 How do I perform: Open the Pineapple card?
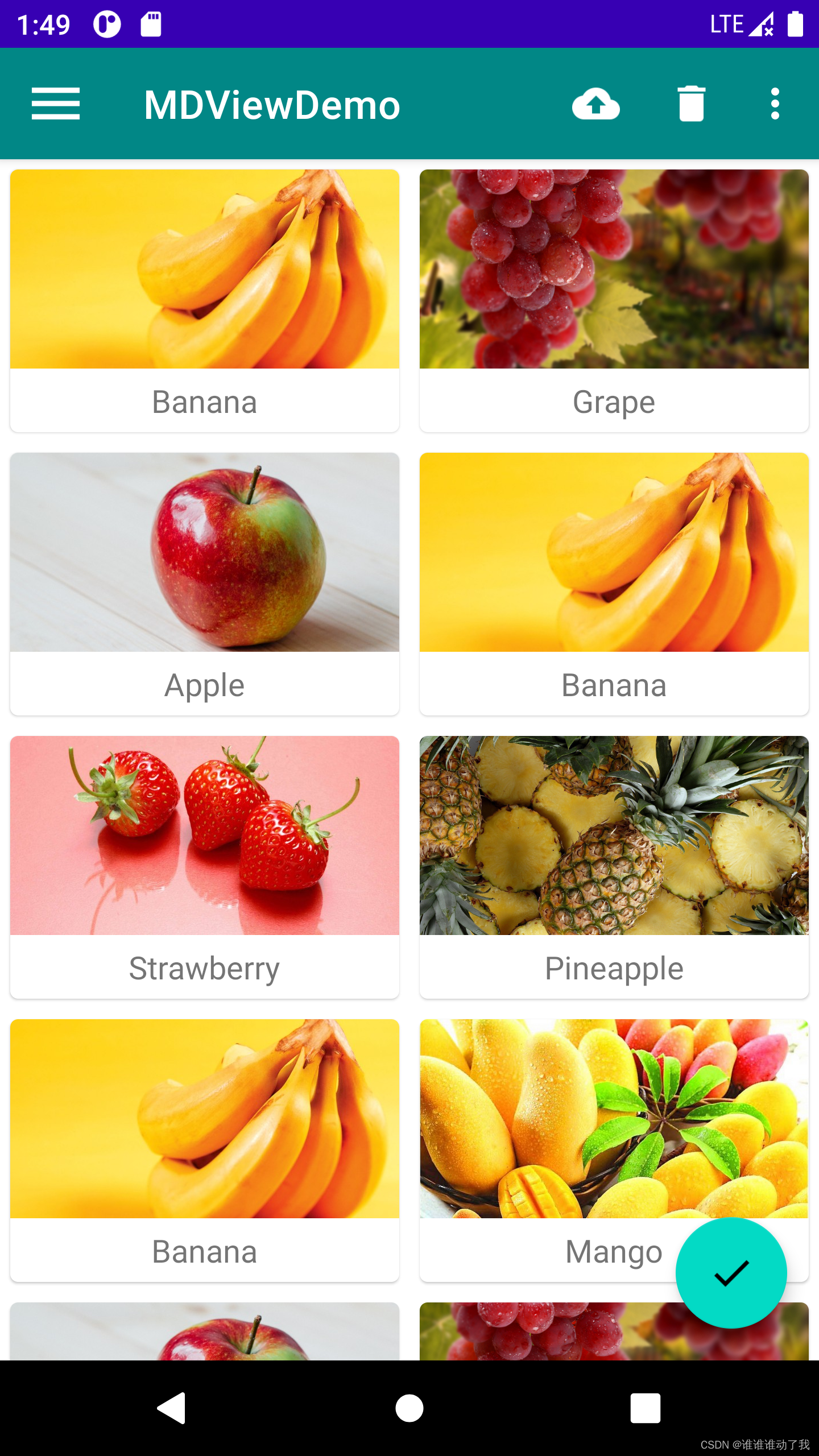click(614, 867)
